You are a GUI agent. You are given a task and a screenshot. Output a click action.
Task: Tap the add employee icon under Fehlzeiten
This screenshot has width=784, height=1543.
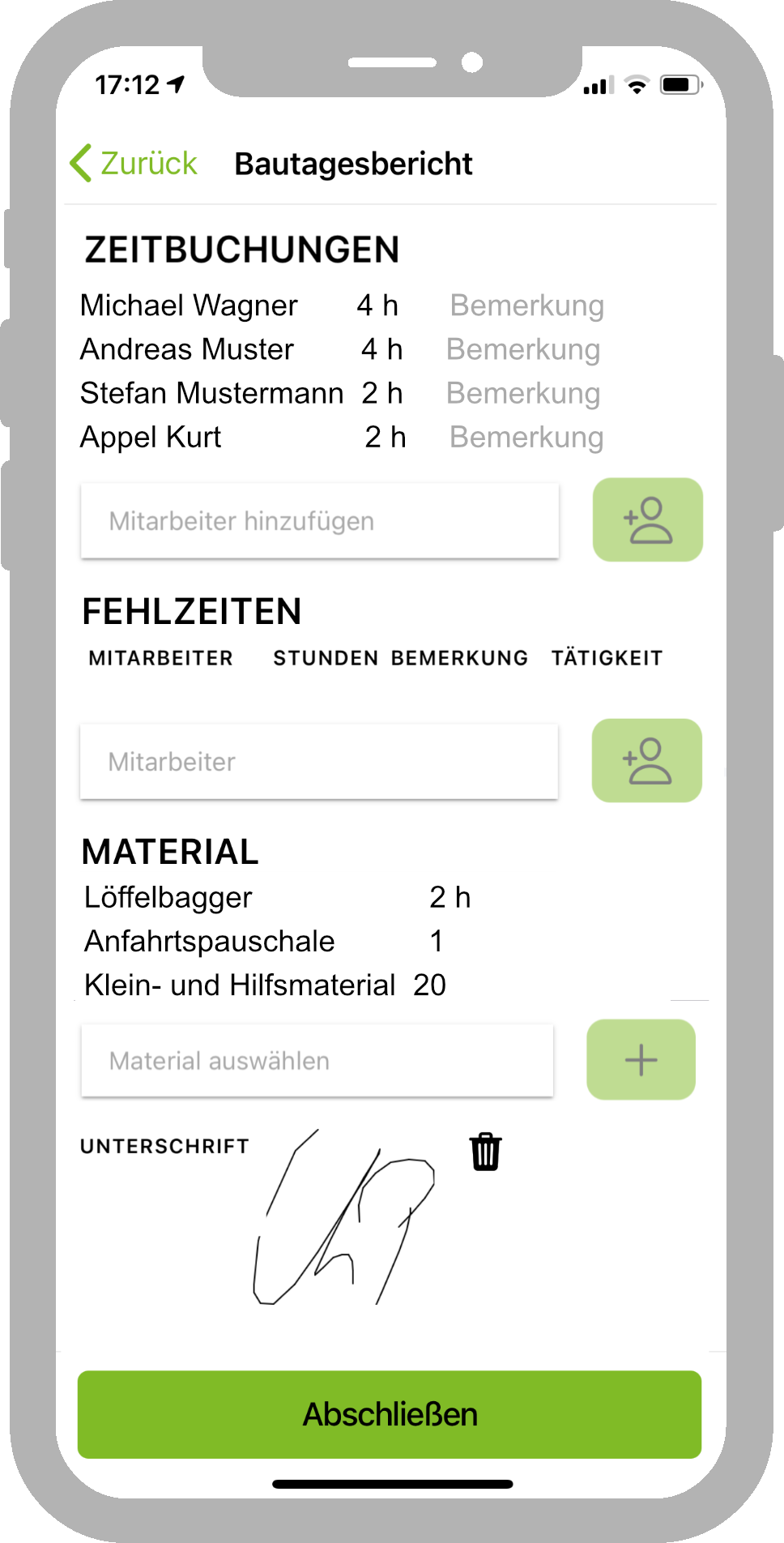point(646,761)
